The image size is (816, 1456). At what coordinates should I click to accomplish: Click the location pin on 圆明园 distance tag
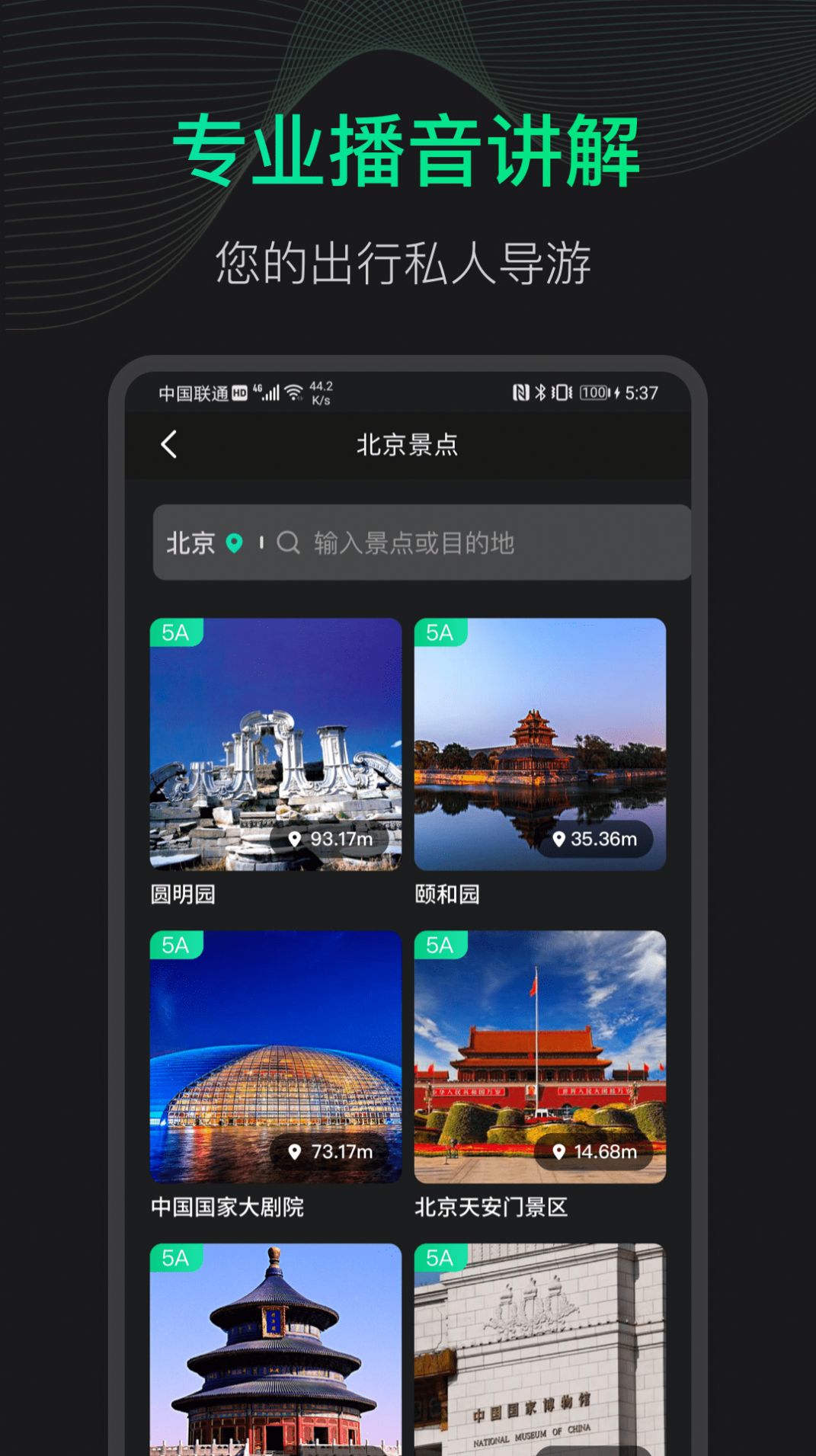pos(295,840)
